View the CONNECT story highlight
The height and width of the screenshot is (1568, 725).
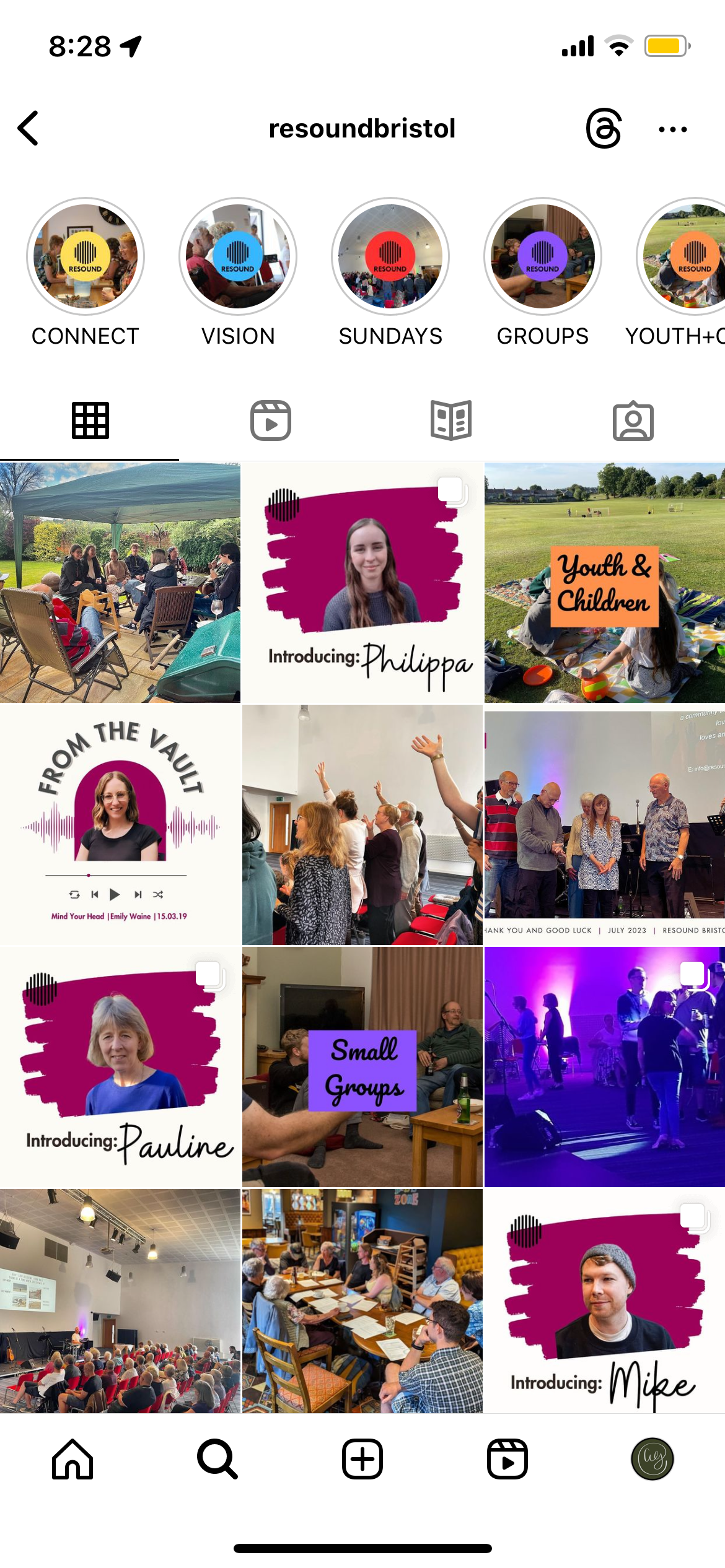[86, 256]
